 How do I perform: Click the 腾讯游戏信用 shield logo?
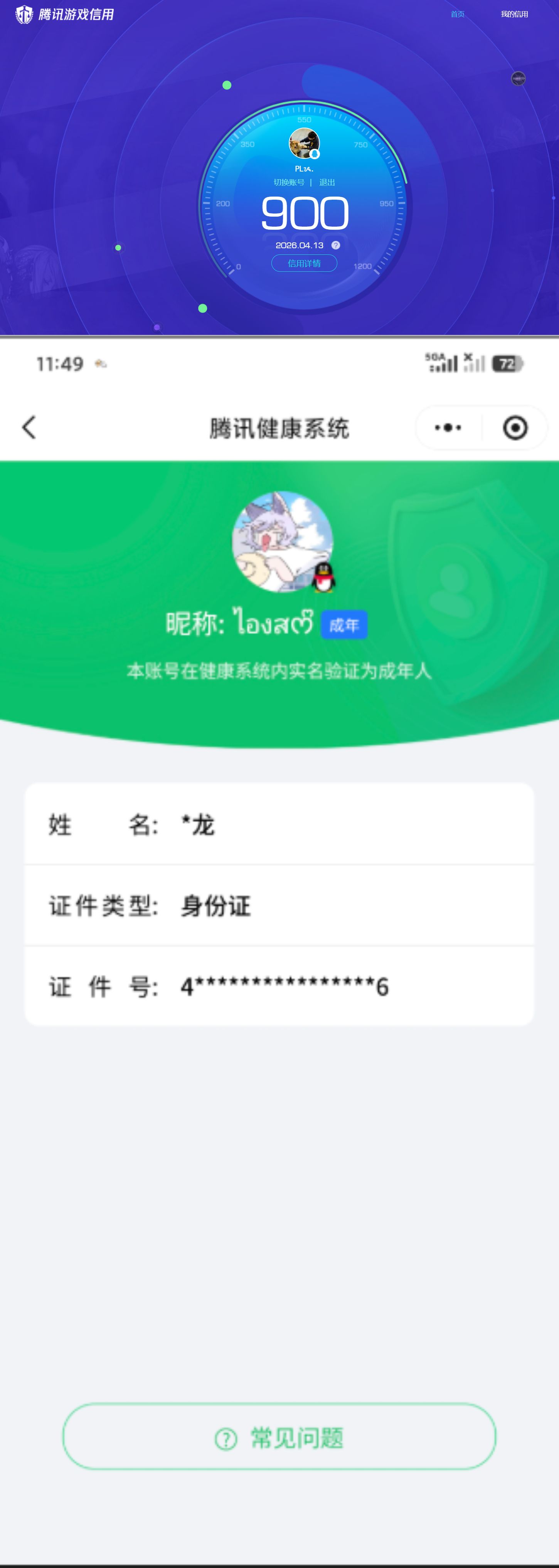pyautogui.click(x=24, y=13)
